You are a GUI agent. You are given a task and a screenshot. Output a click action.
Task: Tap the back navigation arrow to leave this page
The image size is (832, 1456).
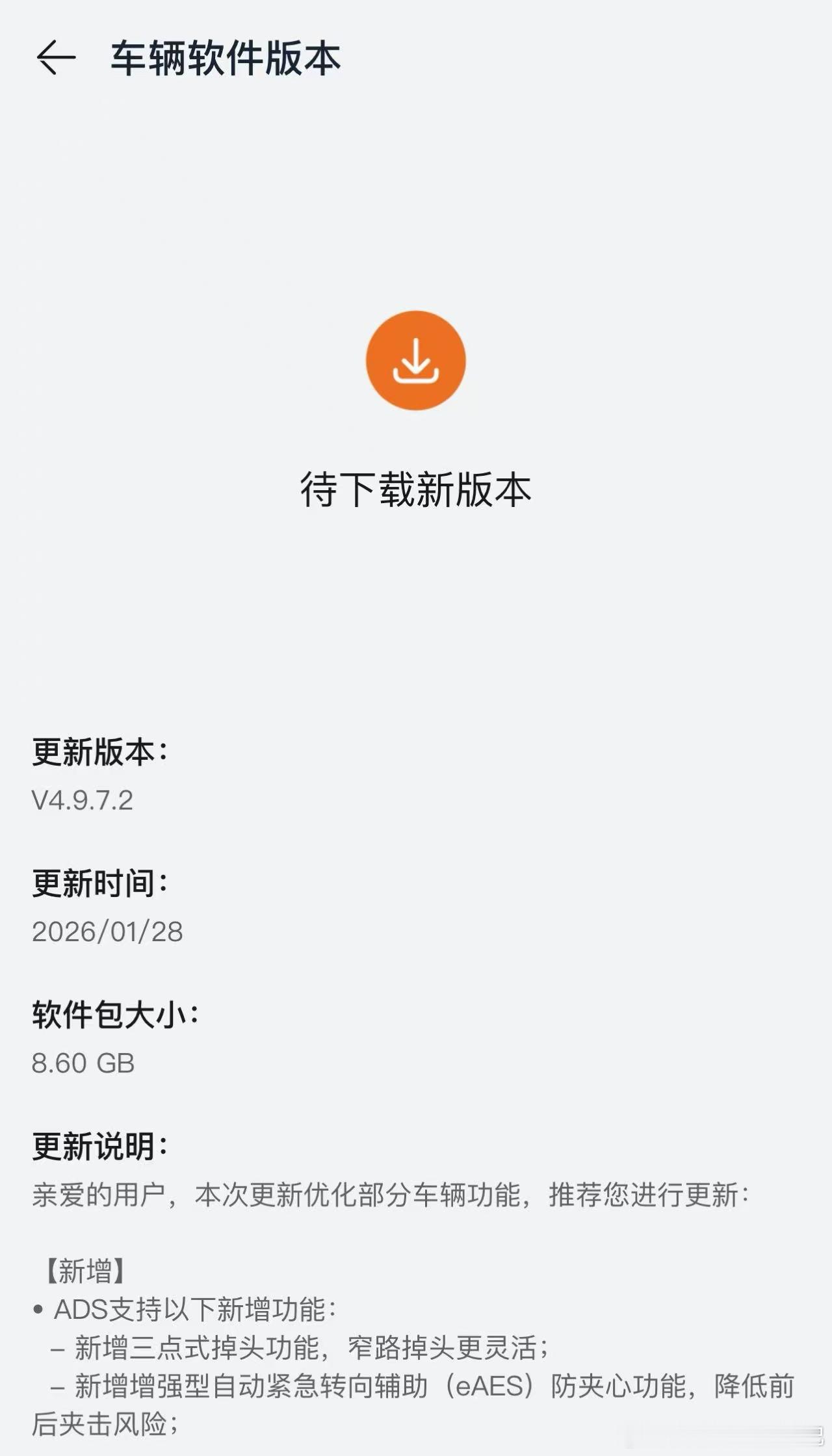pyautogui.click(x=57, y=58)
